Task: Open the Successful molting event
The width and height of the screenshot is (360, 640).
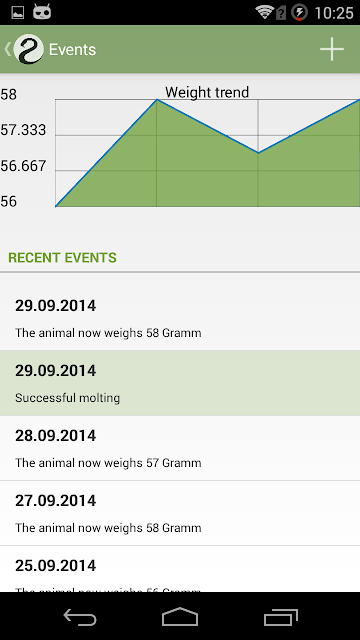Action: [x=180, y=383]
